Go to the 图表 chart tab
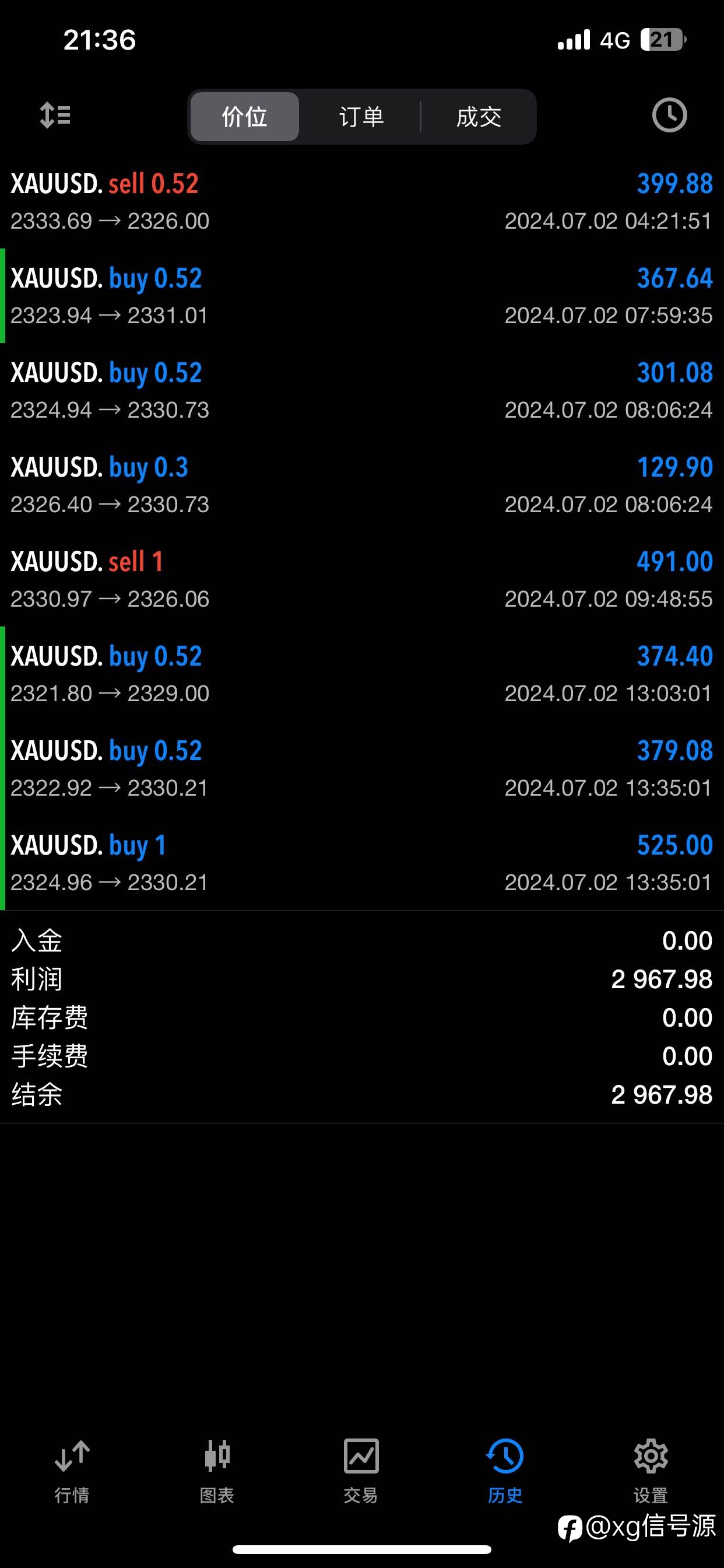 [x=217, y=1471]
